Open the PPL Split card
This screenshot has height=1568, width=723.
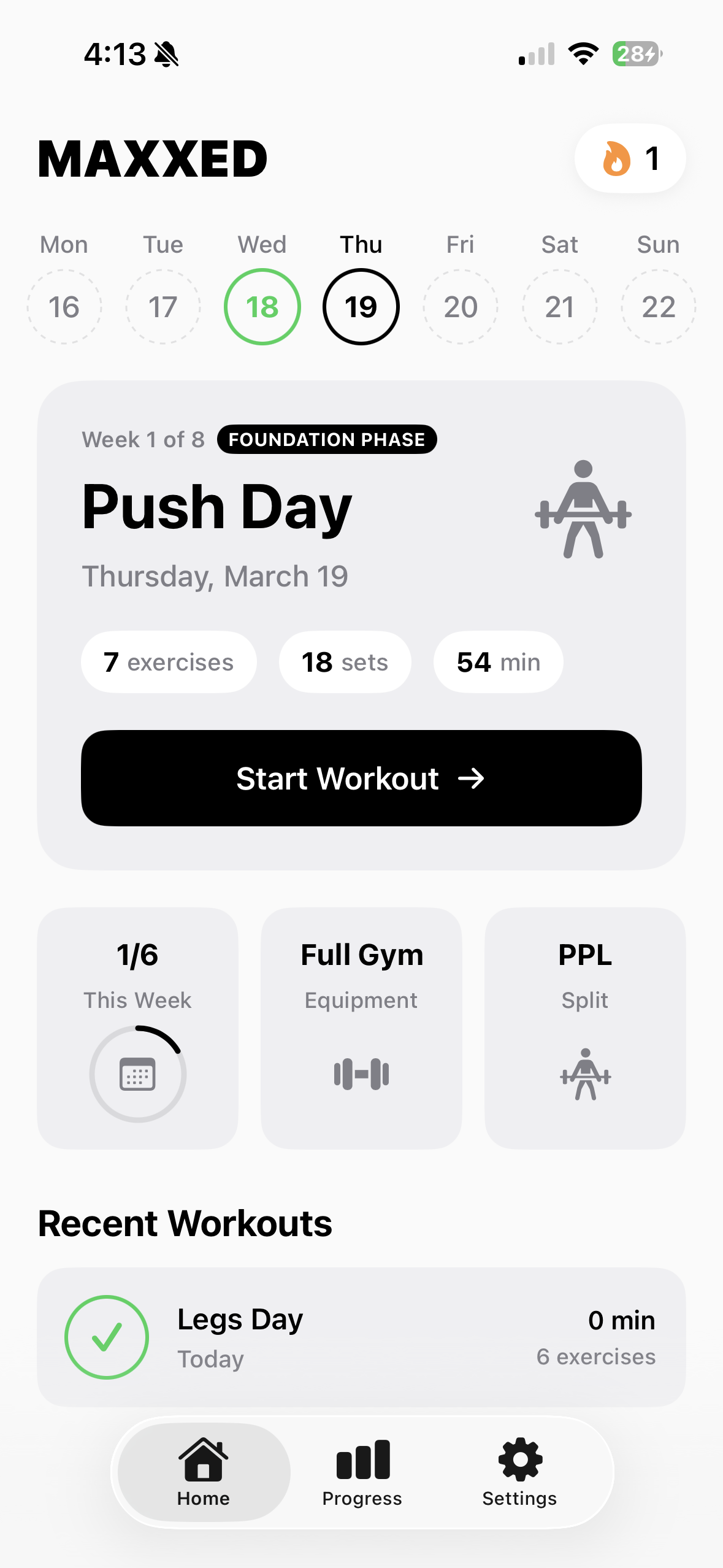coord(585,1028)
